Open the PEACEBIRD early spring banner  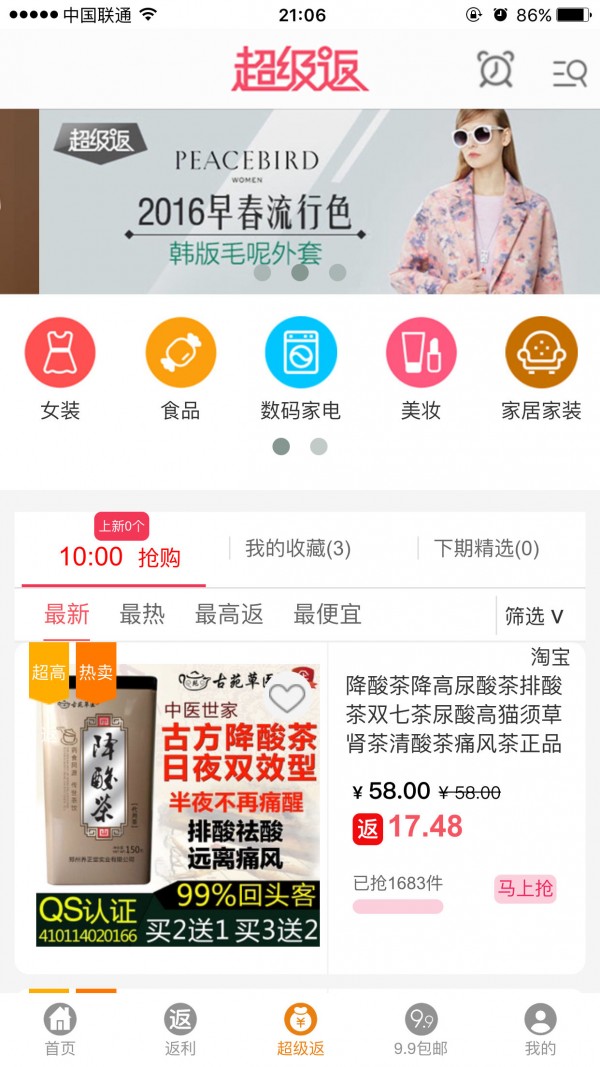point(300,201)
